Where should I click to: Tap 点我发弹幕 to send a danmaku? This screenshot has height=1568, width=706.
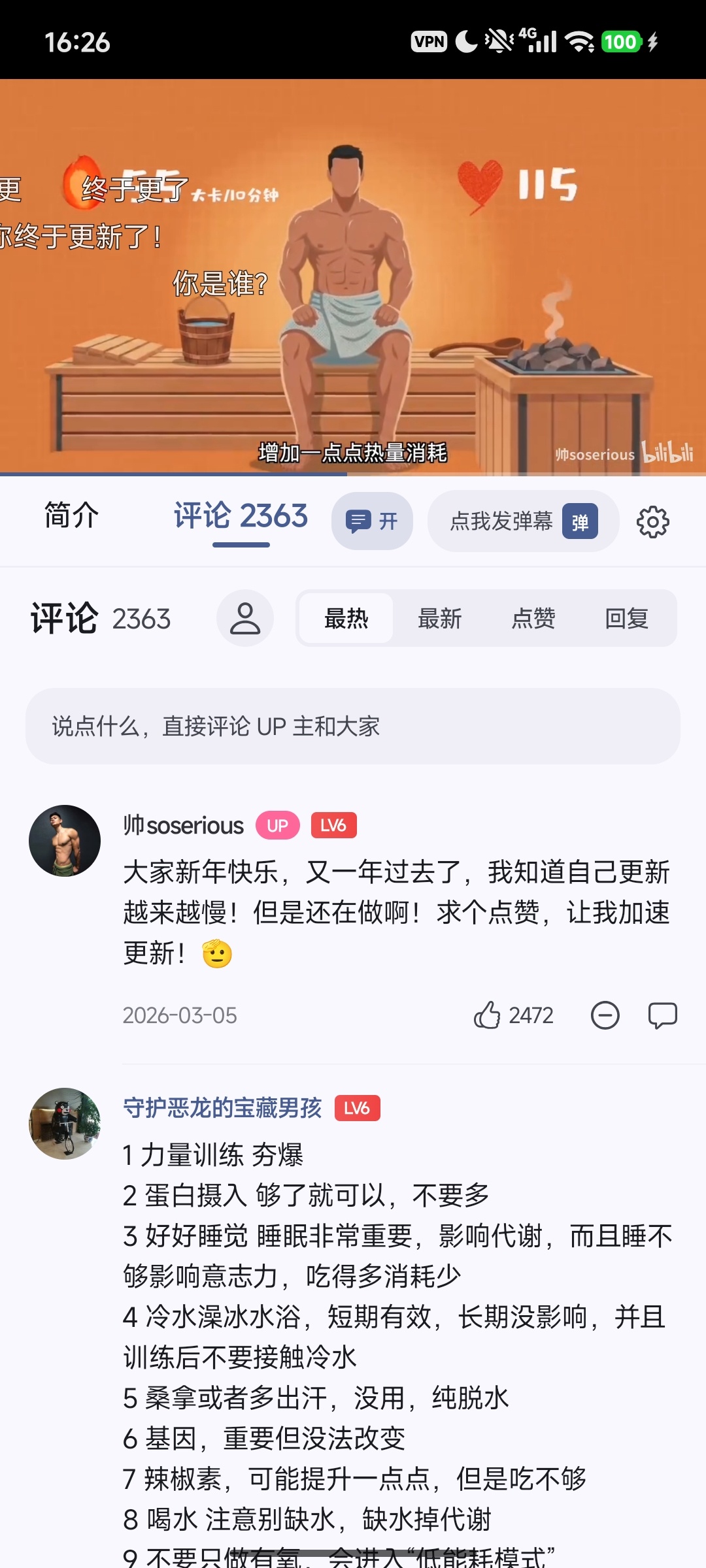click(x=523, y=521)
